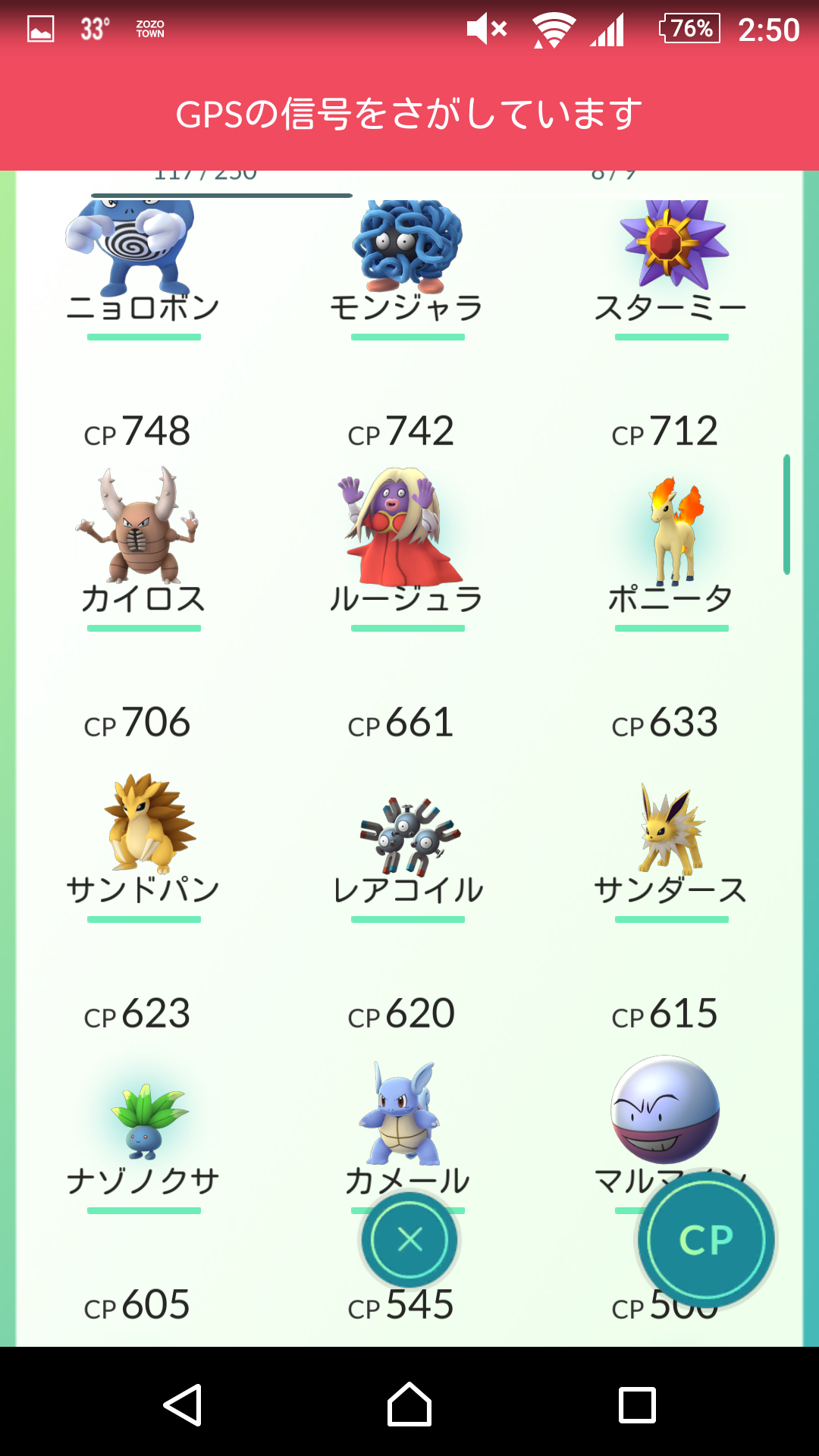Go back using Android back button

coord(183,1404)
